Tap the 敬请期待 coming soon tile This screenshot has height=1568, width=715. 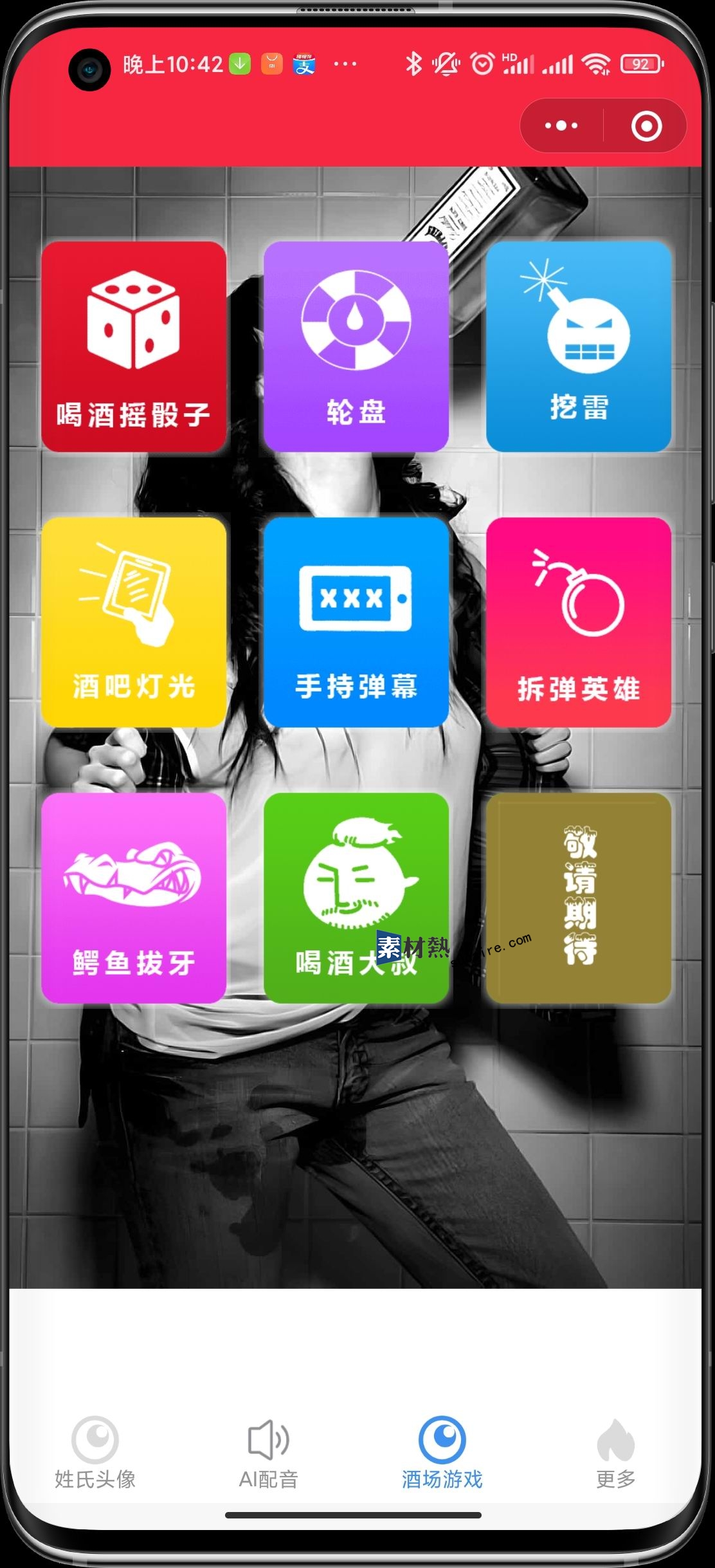[578, 897]
